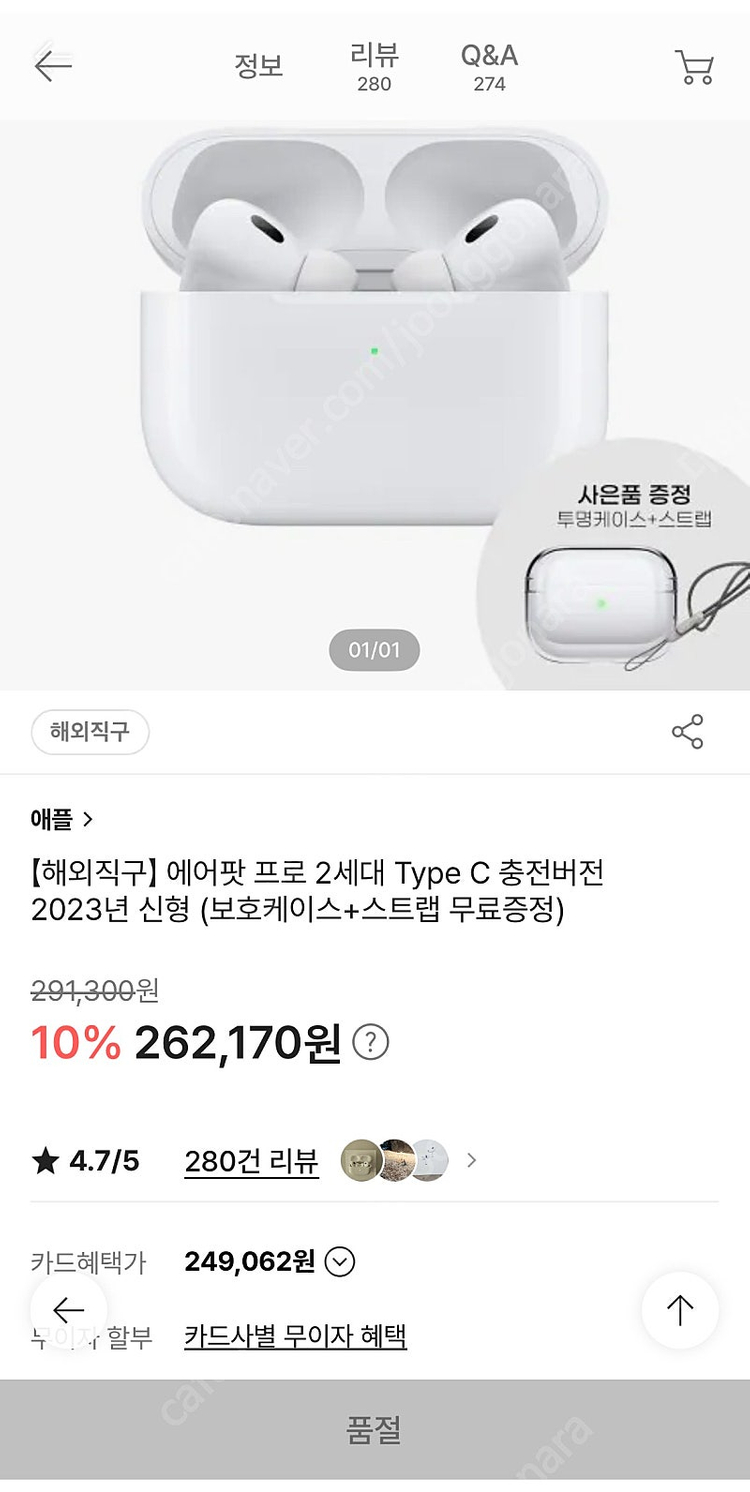Expand the 애플 brand breadcrumb arrow
750x1492 pixels.
[90, 819]
